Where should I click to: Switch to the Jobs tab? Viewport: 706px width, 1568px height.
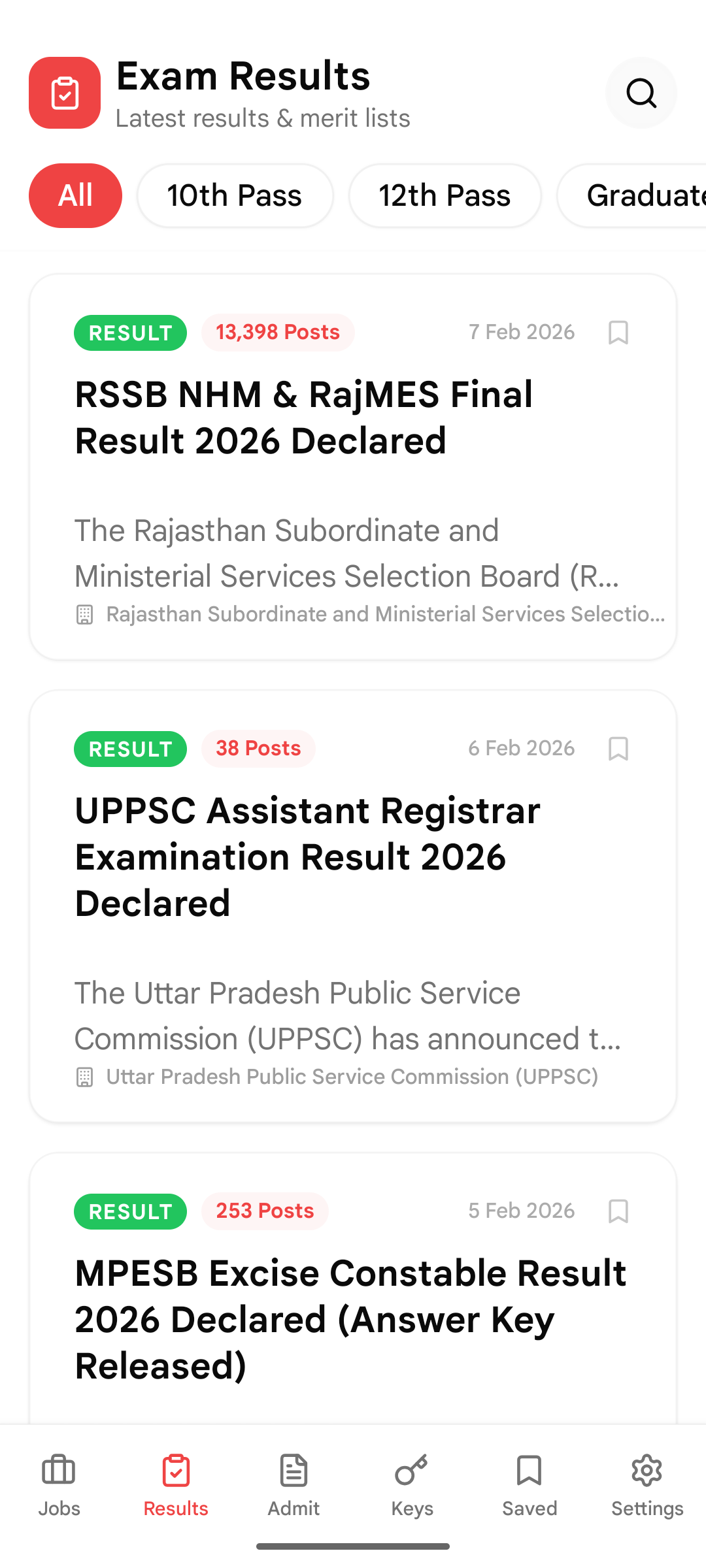[59, 1486]
